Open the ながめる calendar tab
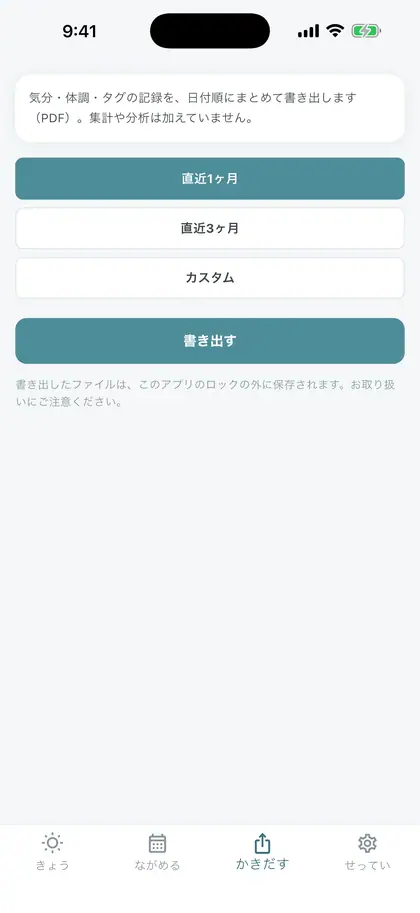Screen dimensions: 420x913 click(x=157, y=852)
